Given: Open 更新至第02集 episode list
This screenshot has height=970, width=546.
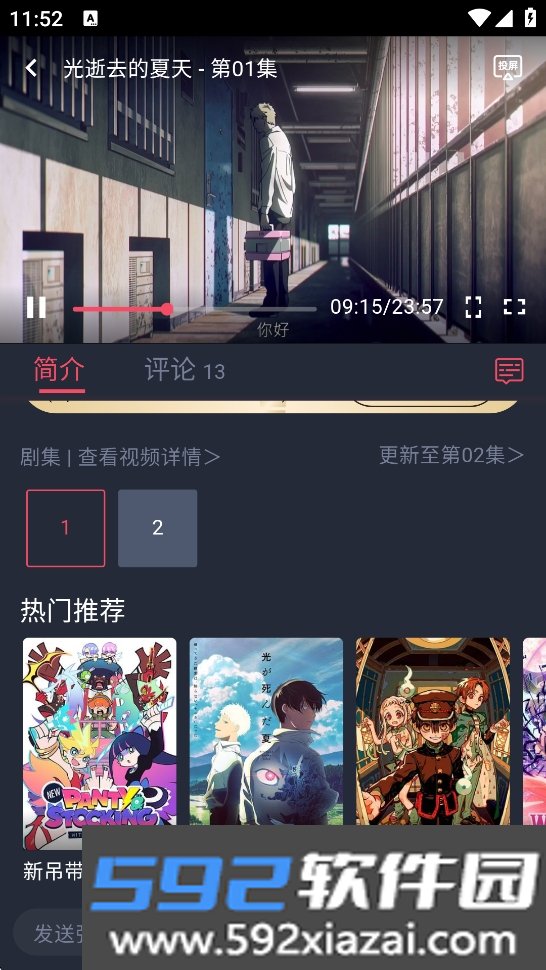Looking at the screenshot, I should 451,455.
